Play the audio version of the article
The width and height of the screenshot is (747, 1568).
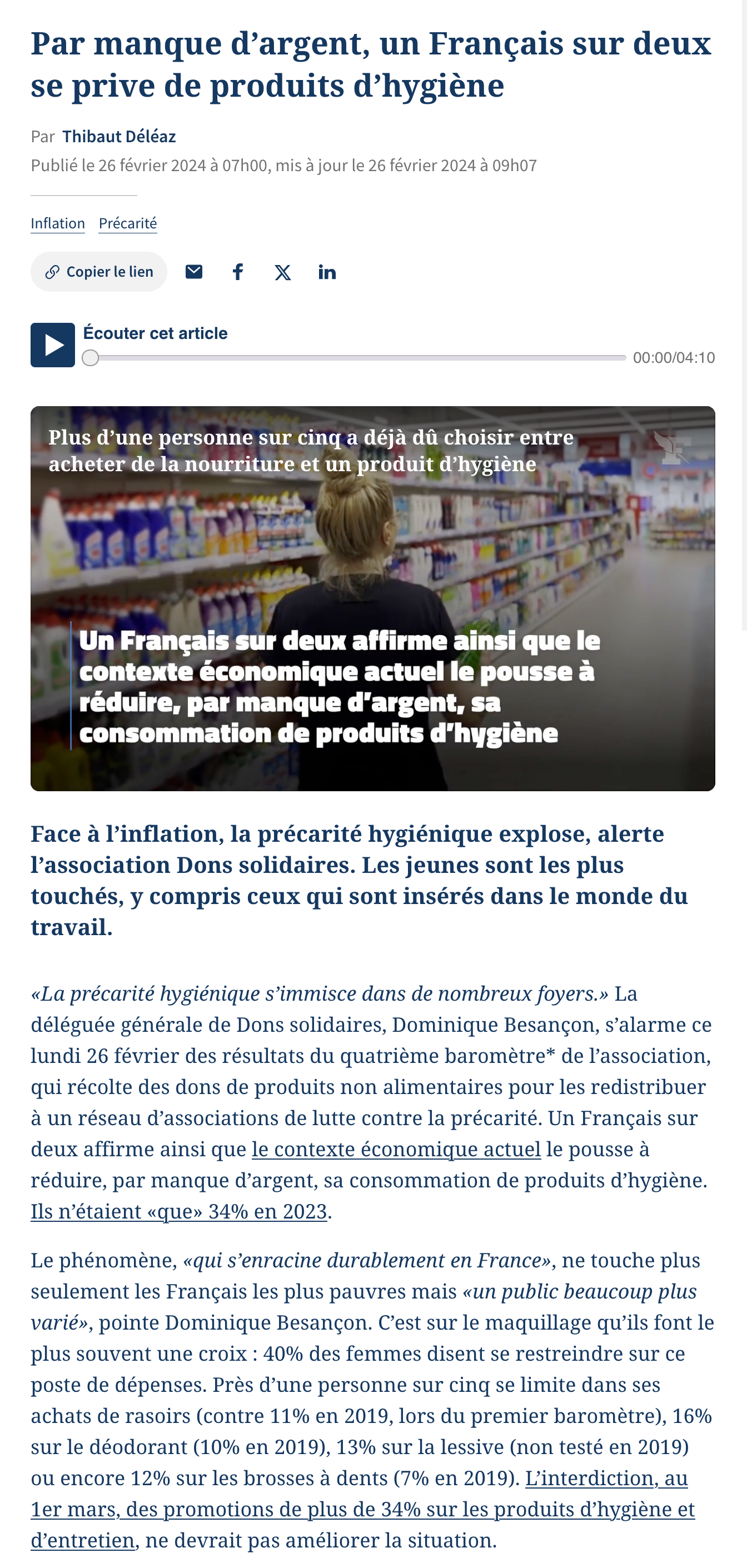coord(53,345)
